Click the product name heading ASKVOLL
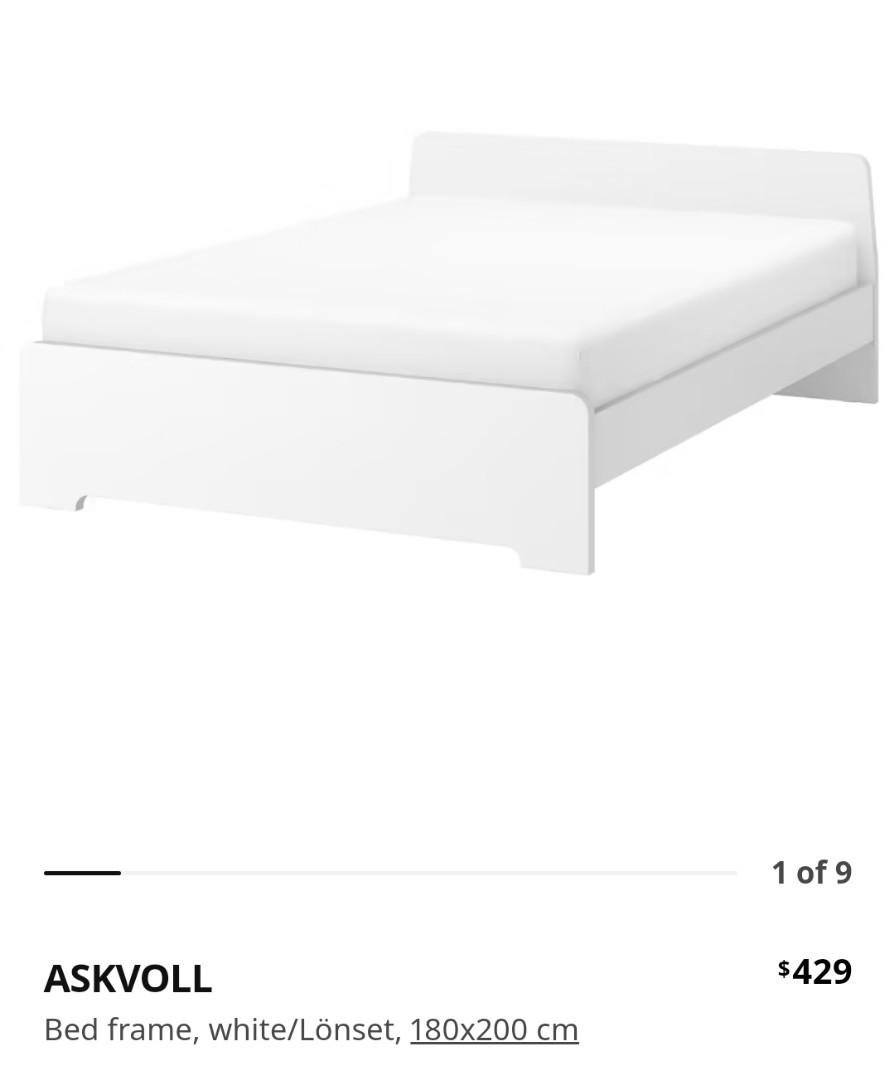The image size is (894, 1080). (128, 979)
